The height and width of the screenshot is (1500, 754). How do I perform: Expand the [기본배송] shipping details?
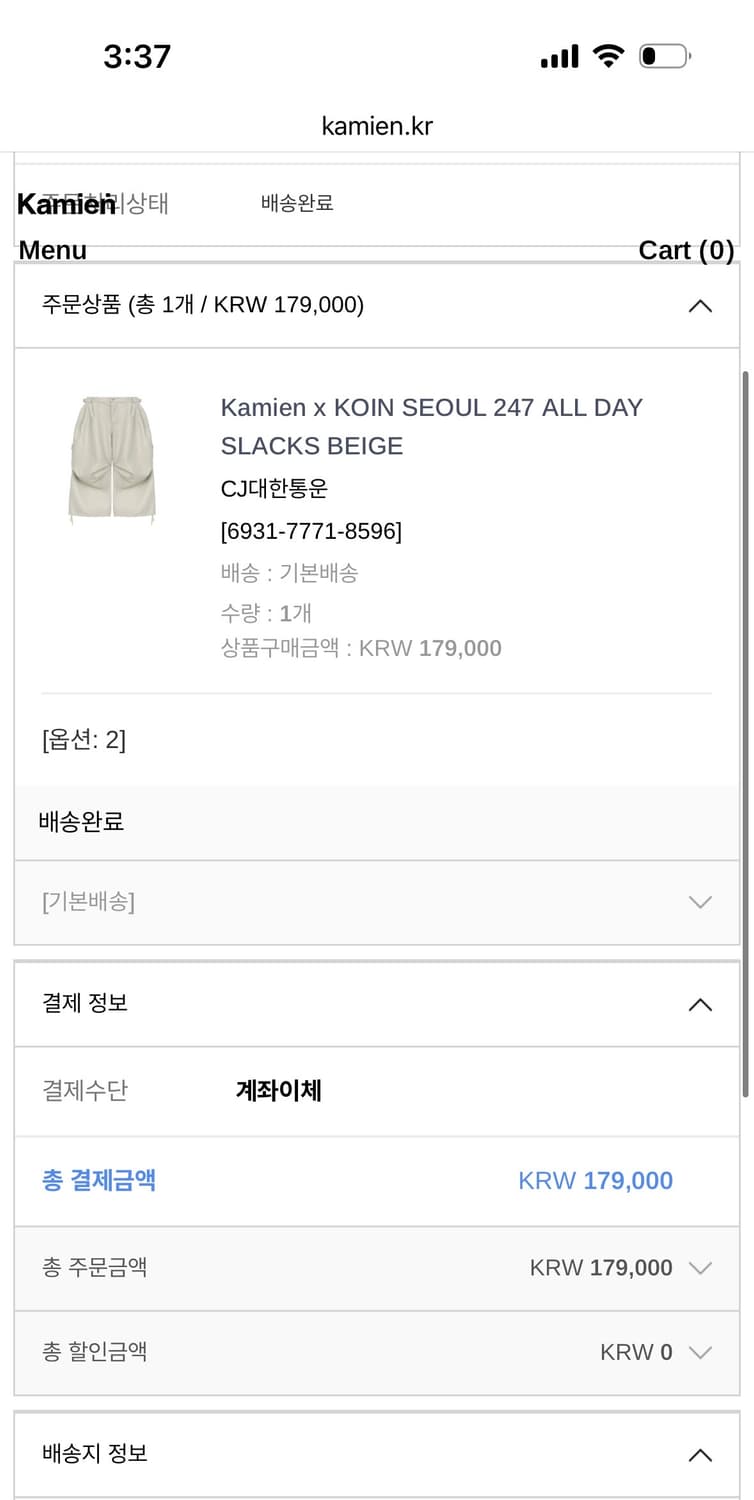pos(700,901)
